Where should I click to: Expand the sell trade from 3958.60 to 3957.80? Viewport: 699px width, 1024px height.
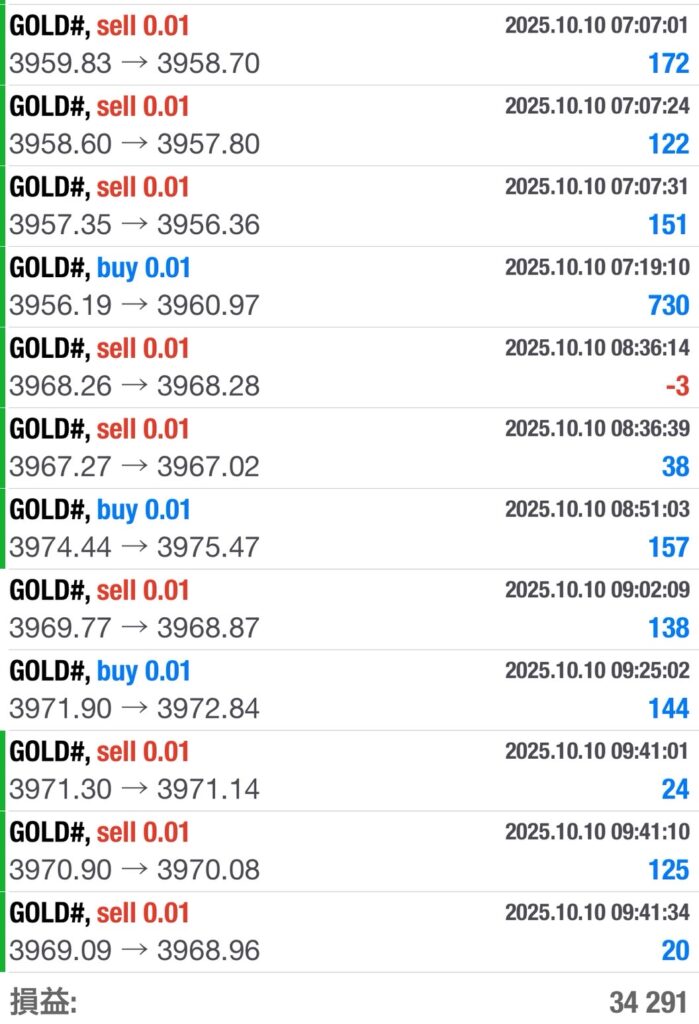click(349, 126)
